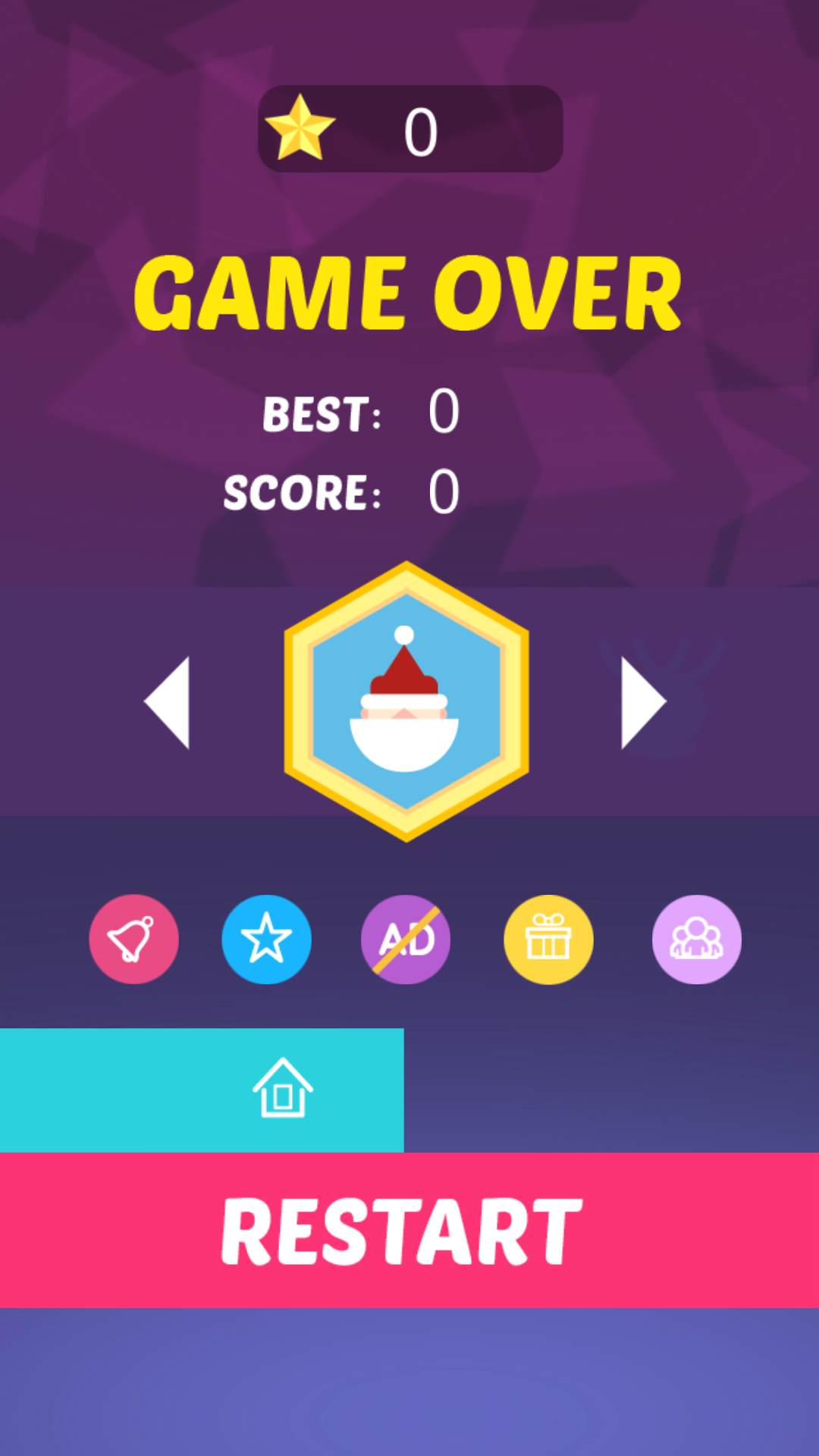Tap the blue star rate icon
This screenshot has height=1456, width=819.
[266, 940]
